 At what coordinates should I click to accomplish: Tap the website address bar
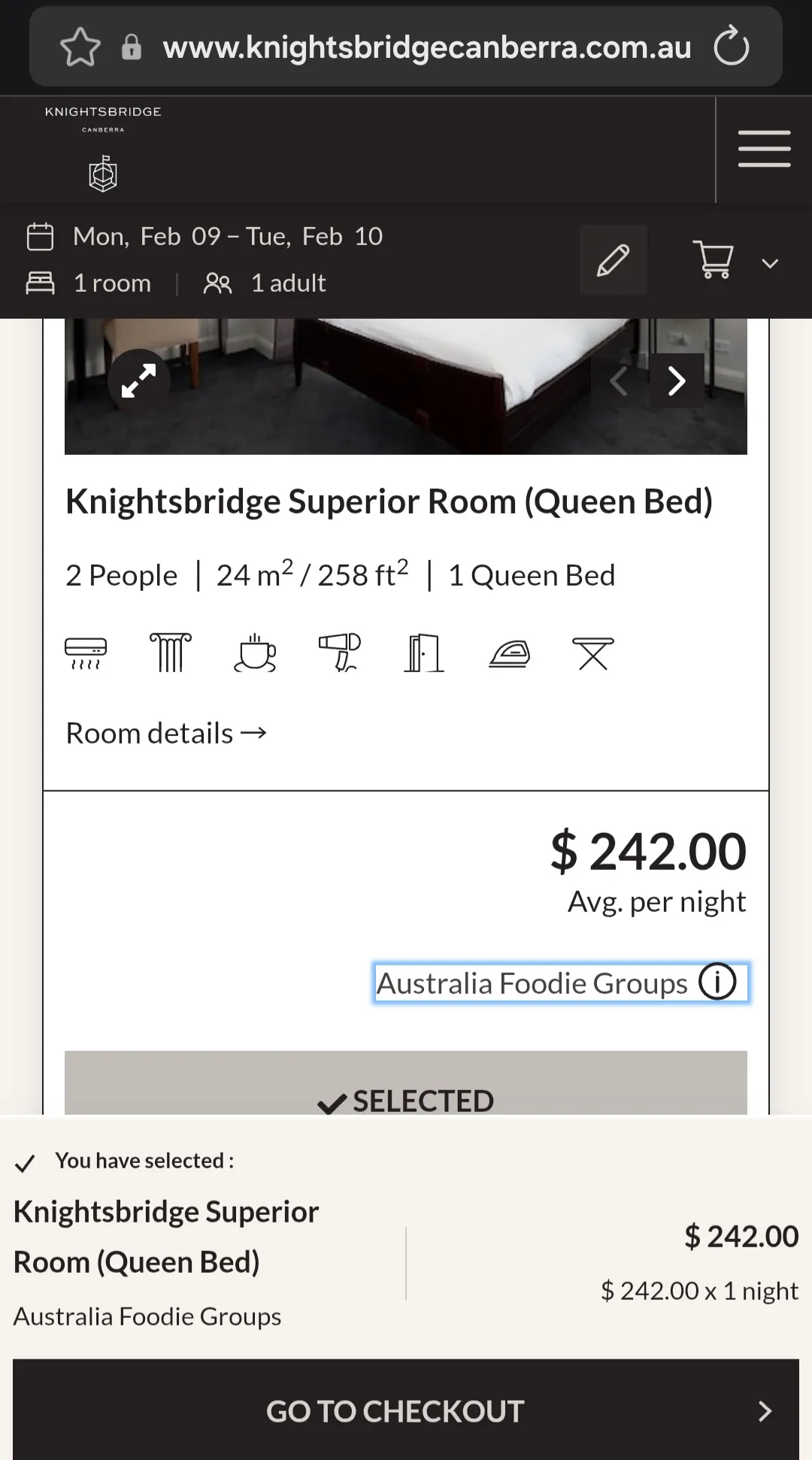point(426,47)
